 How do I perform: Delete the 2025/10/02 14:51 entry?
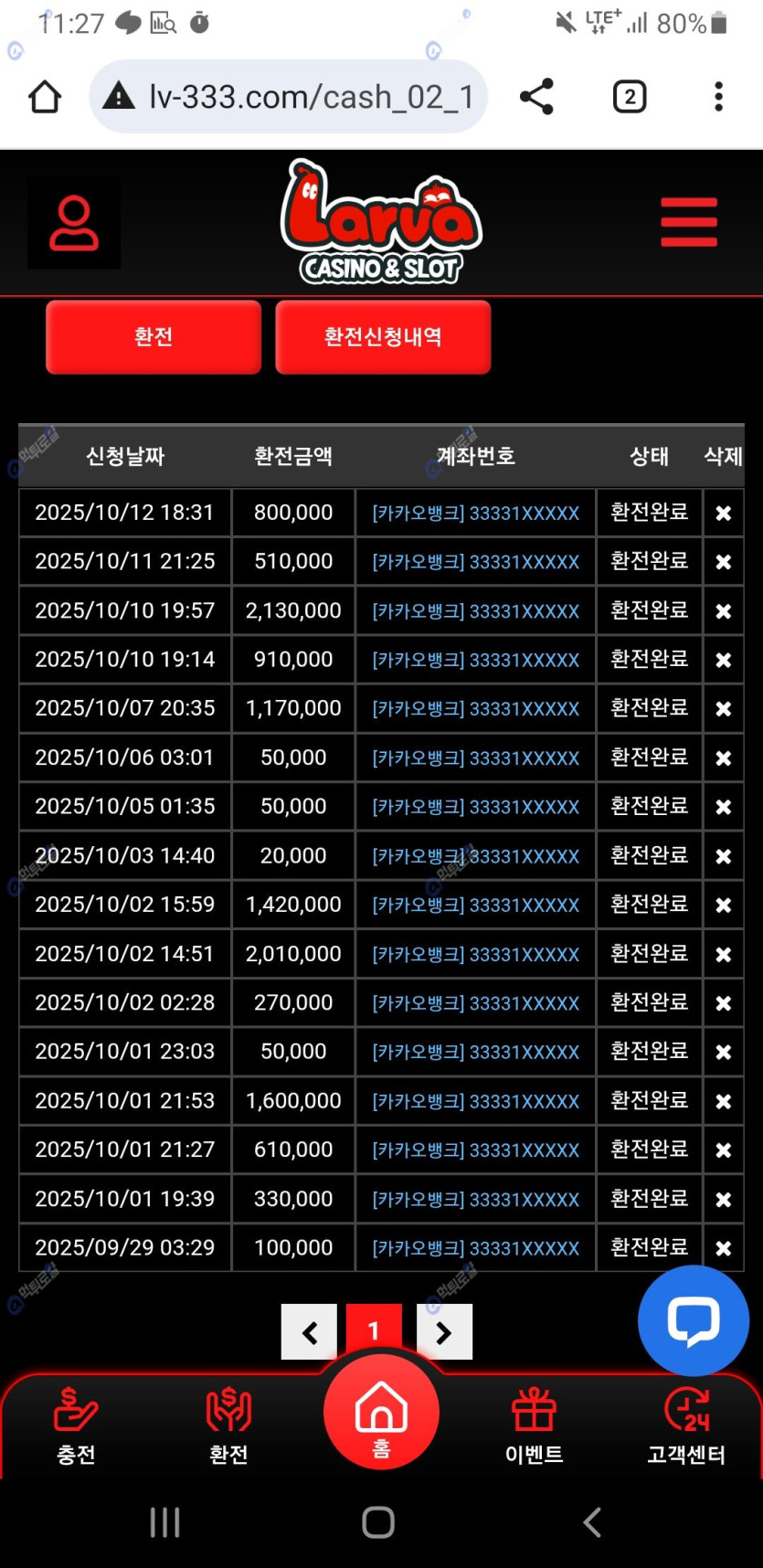point(723,955)
